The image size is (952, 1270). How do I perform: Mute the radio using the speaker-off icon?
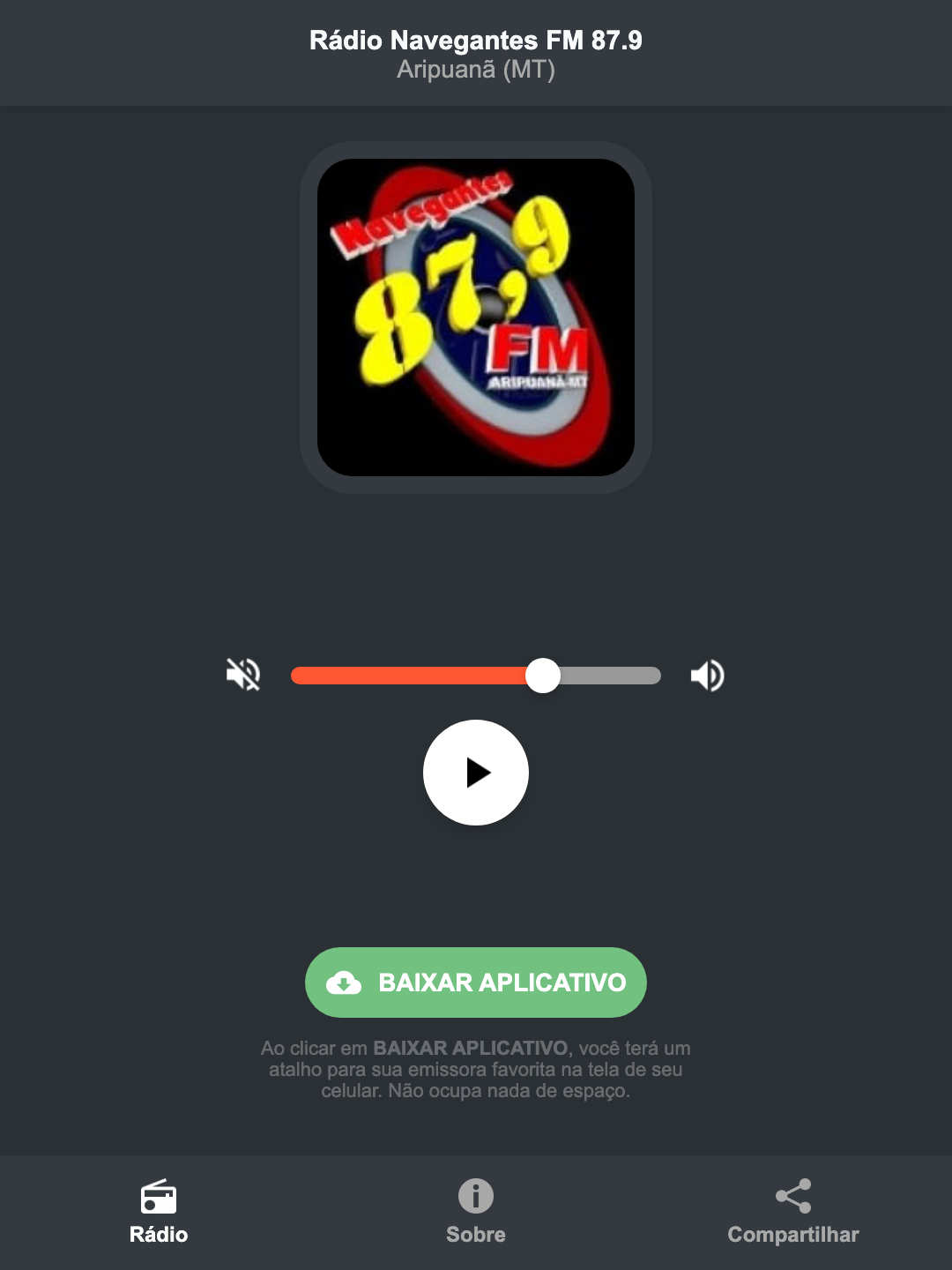242,675
